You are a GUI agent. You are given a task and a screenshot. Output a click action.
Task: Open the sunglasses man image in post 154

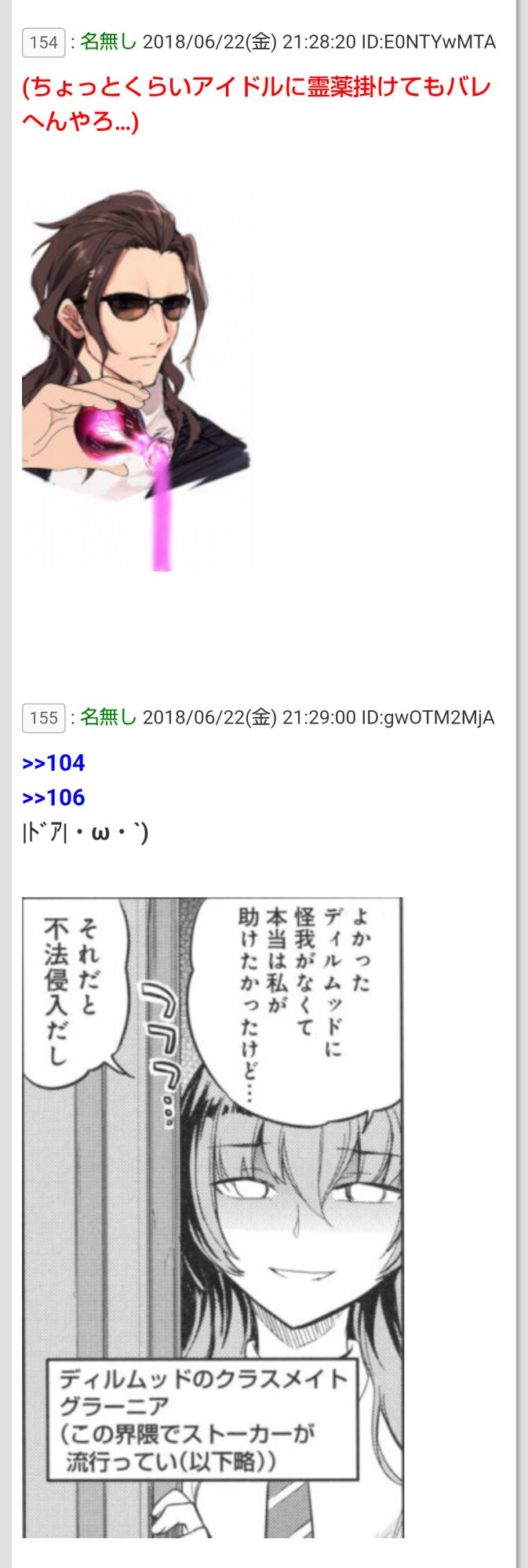[x=137, y=380]
